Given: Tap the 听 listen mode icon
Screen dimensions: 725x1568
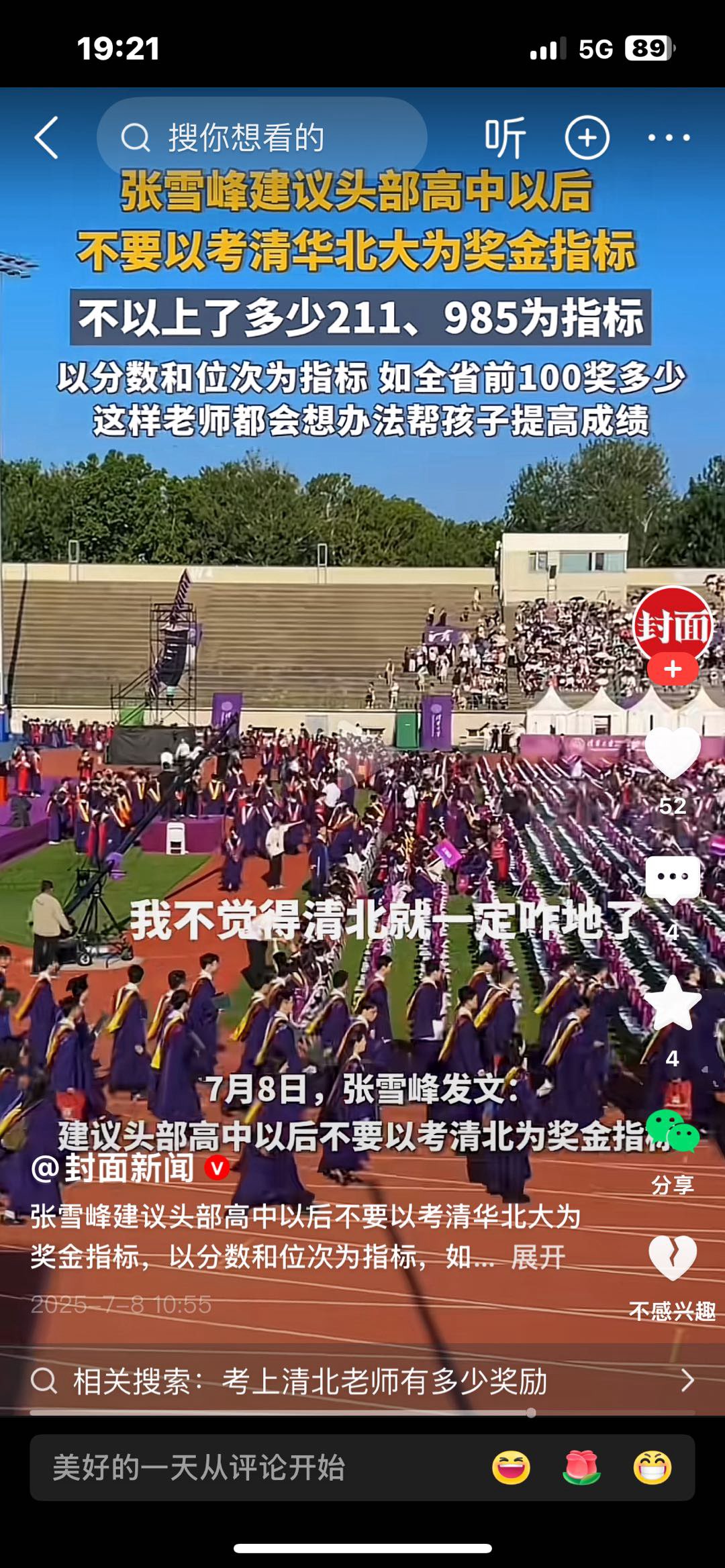Looking at the screenshot, I should [x=505, y=138].
